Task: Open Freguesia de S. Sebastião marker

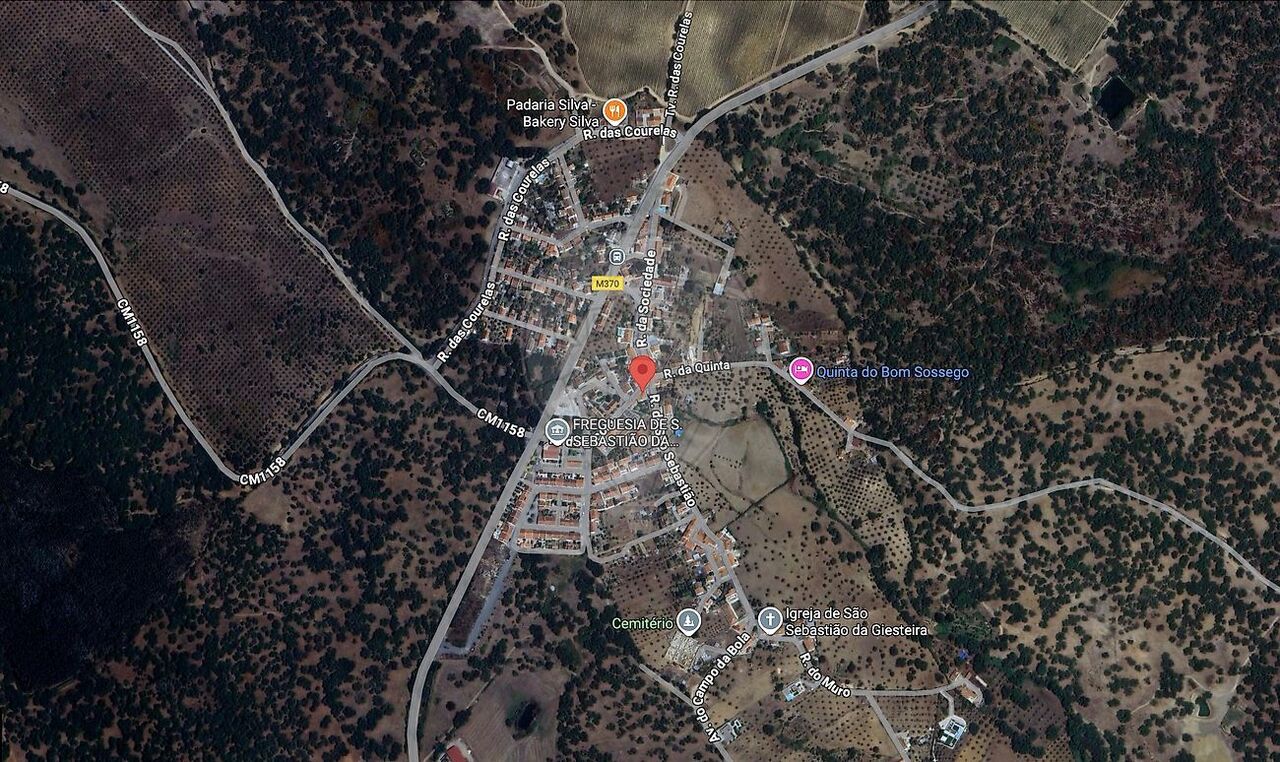Action: click(x=558, y=431)
